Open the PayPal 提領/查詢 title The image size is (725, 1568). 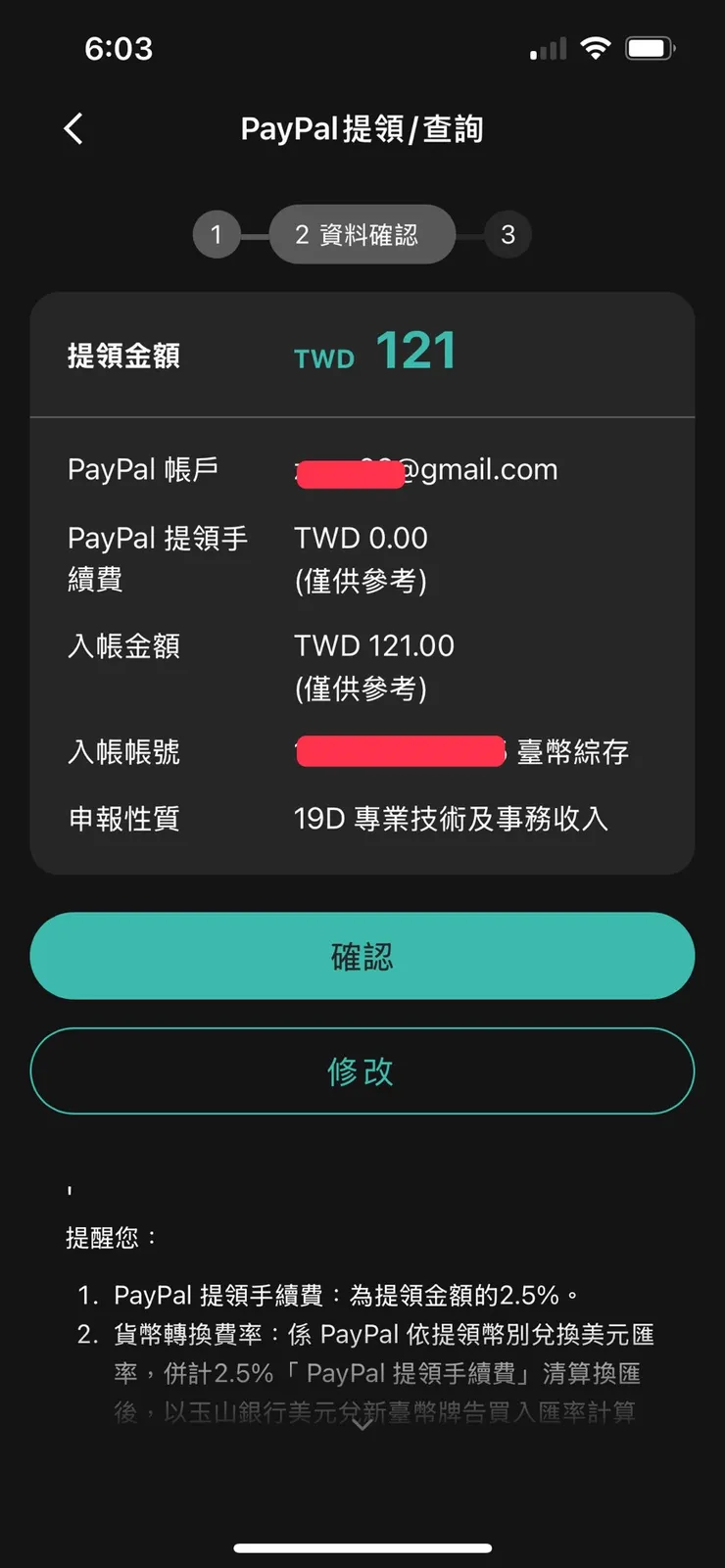(x=362, y=128)
